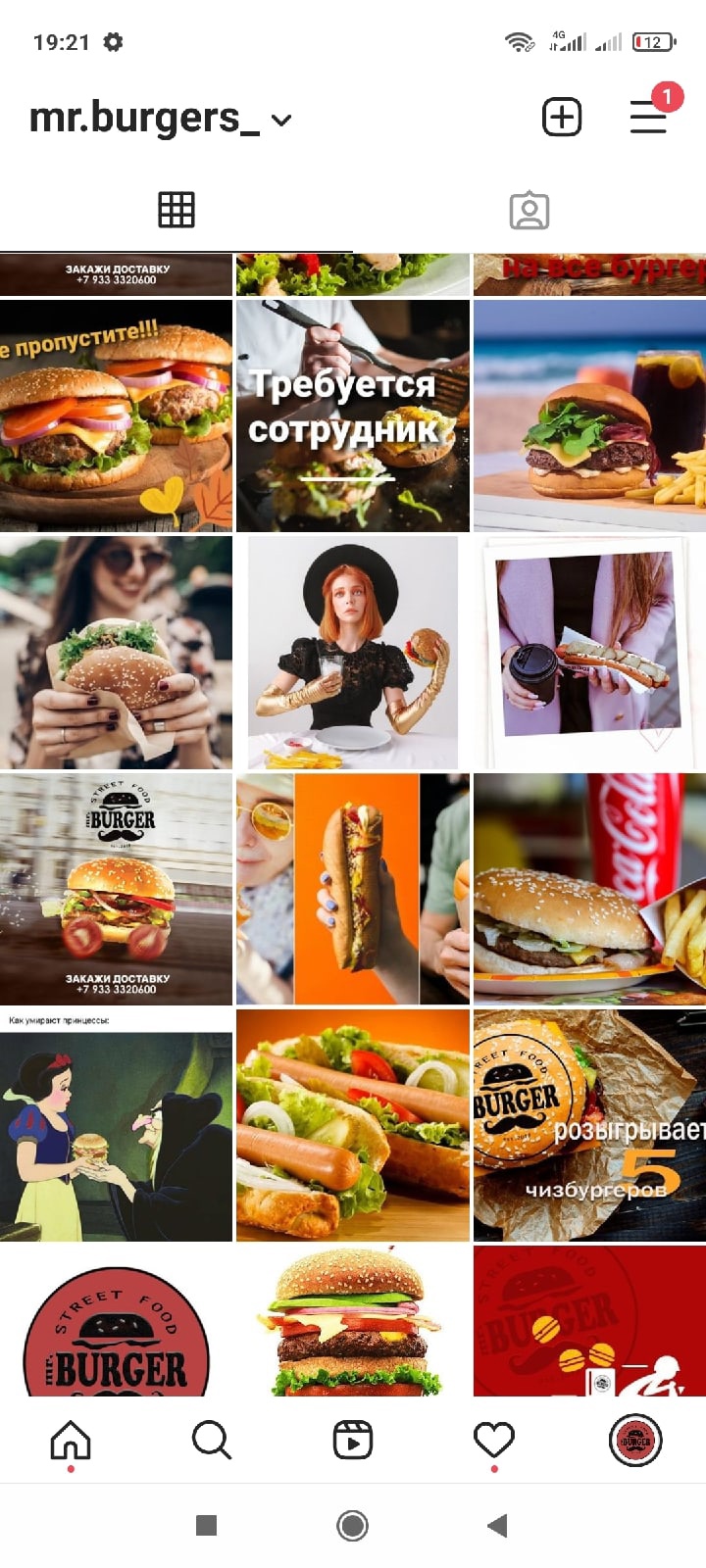Switch to the tagged photos tab
Image resolution: width=706 pixels, height=1568 pixels.
click(529, 211)
